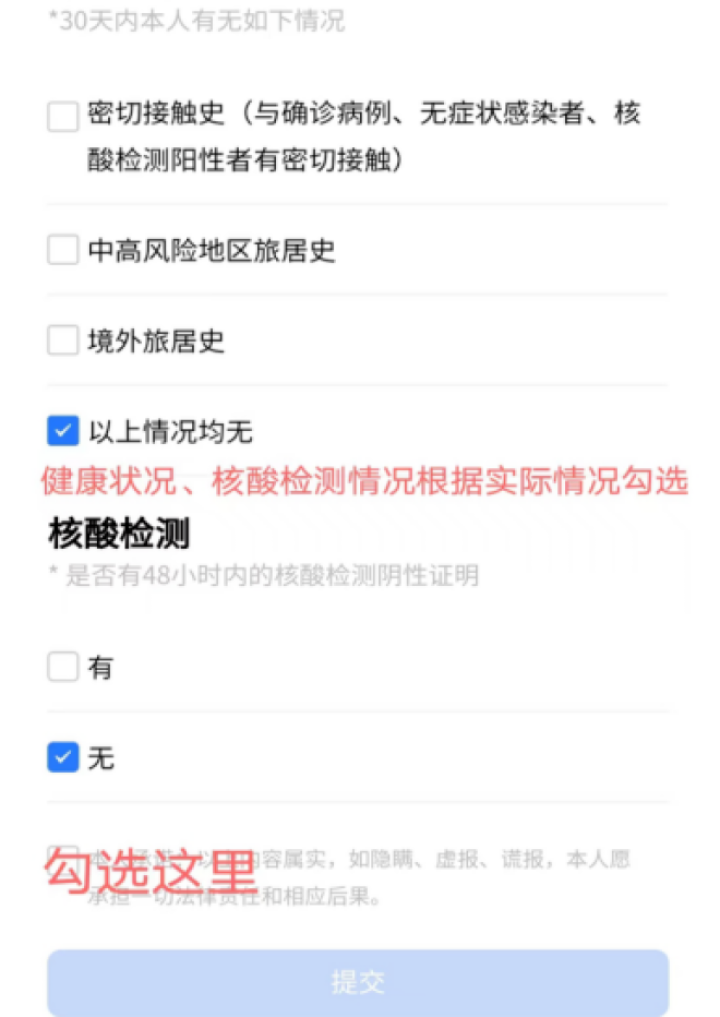Uncheck 以上情况均无

click(x=62, y=431)
